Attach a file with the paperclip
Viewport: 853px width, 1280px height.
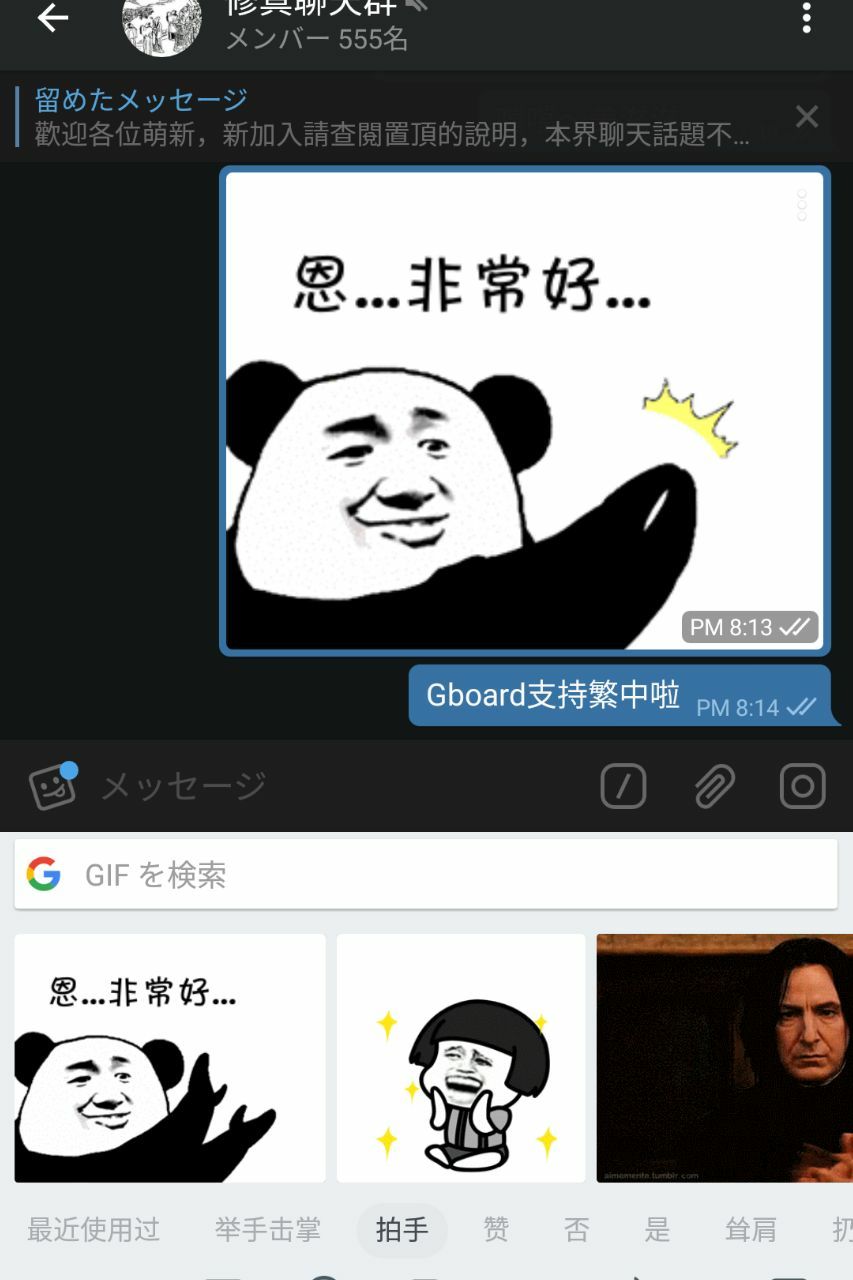coord(714,786)
